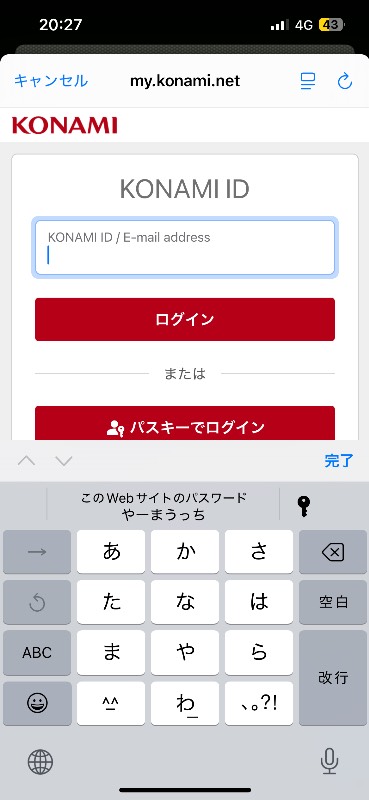Viewport: 369px width, 800px height.
Task: Focus the KONAMI ID / E-mail address field
Action: click(185, 248)
